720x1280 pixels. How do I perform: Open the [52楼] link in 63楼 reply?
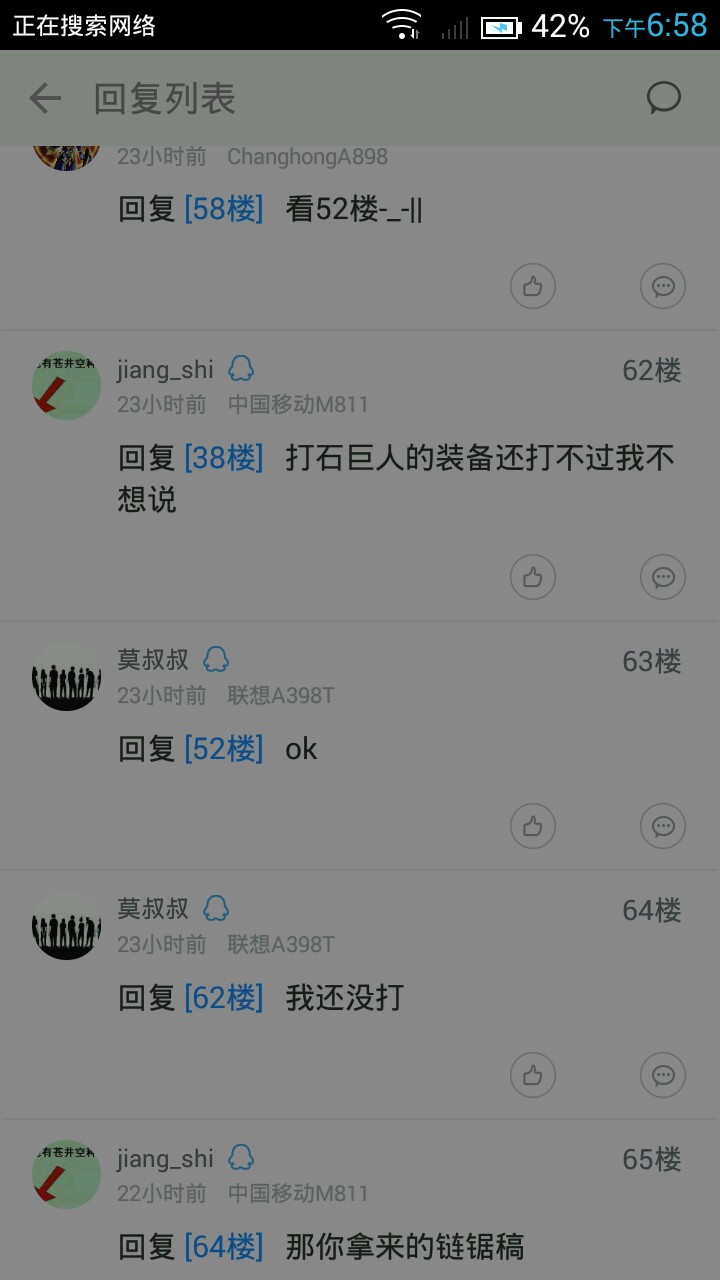[224, 748]
